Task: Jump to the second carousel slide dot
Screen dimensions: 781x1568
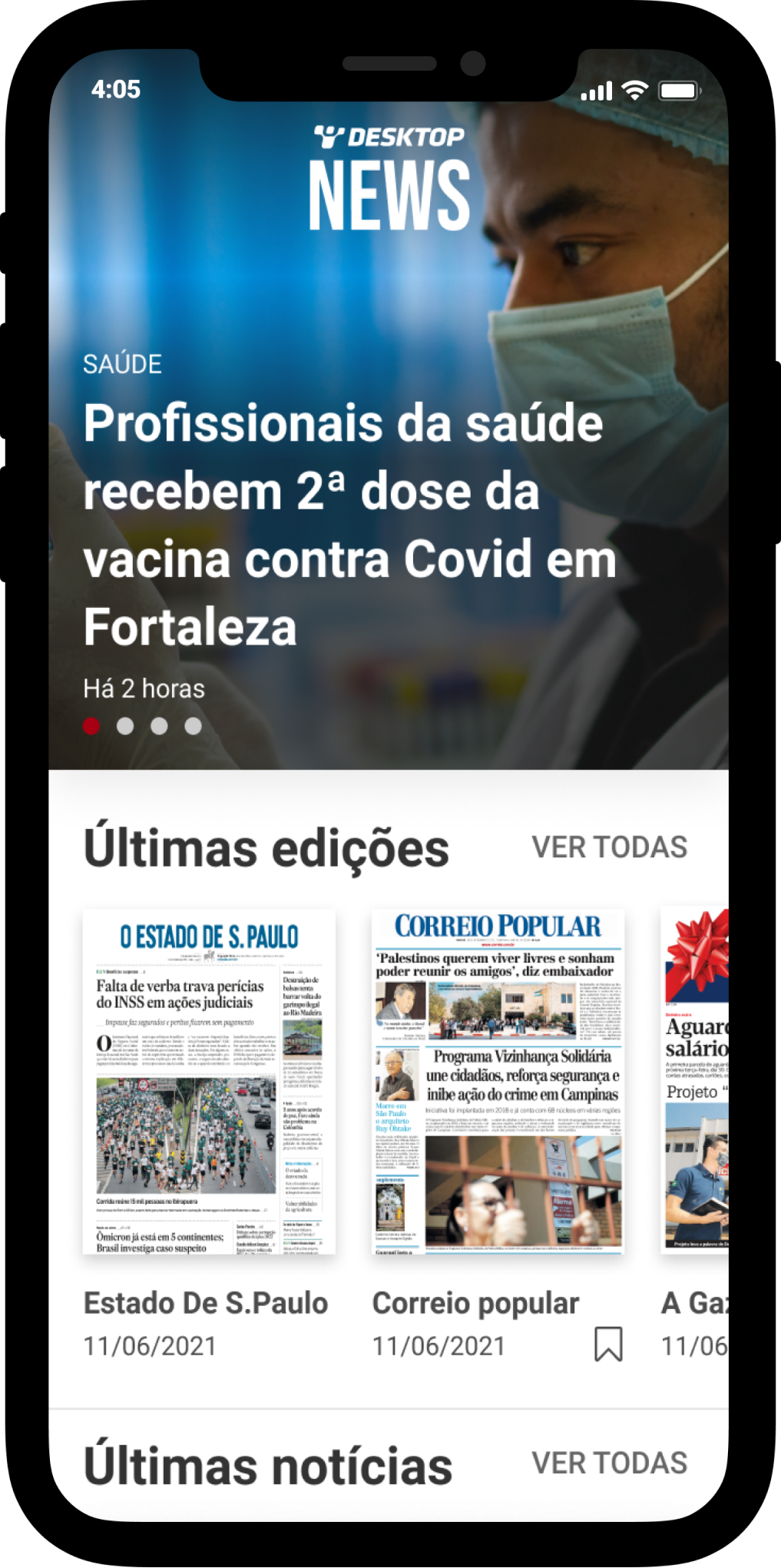Action: point(125,726)
